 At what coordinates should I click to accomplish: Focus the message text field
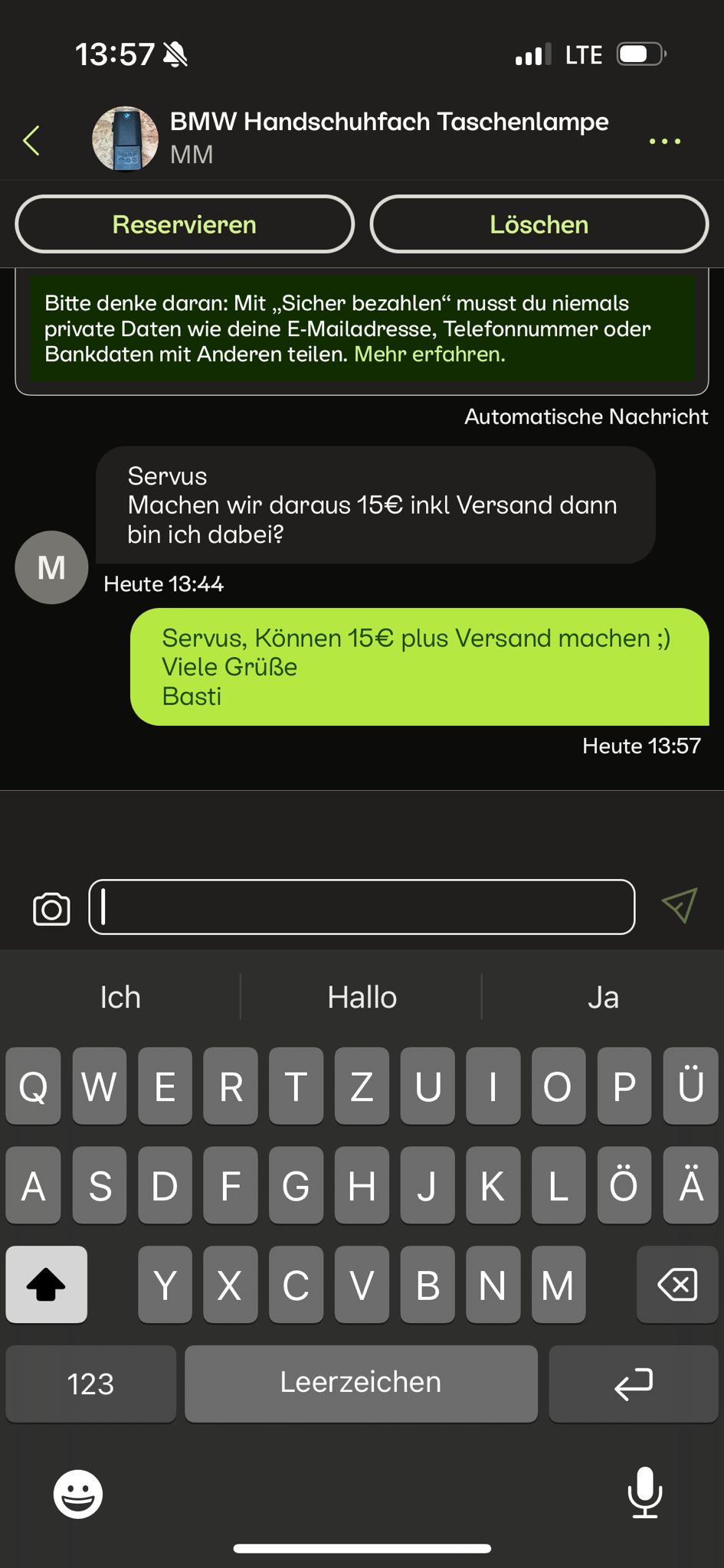coord(362,907)
